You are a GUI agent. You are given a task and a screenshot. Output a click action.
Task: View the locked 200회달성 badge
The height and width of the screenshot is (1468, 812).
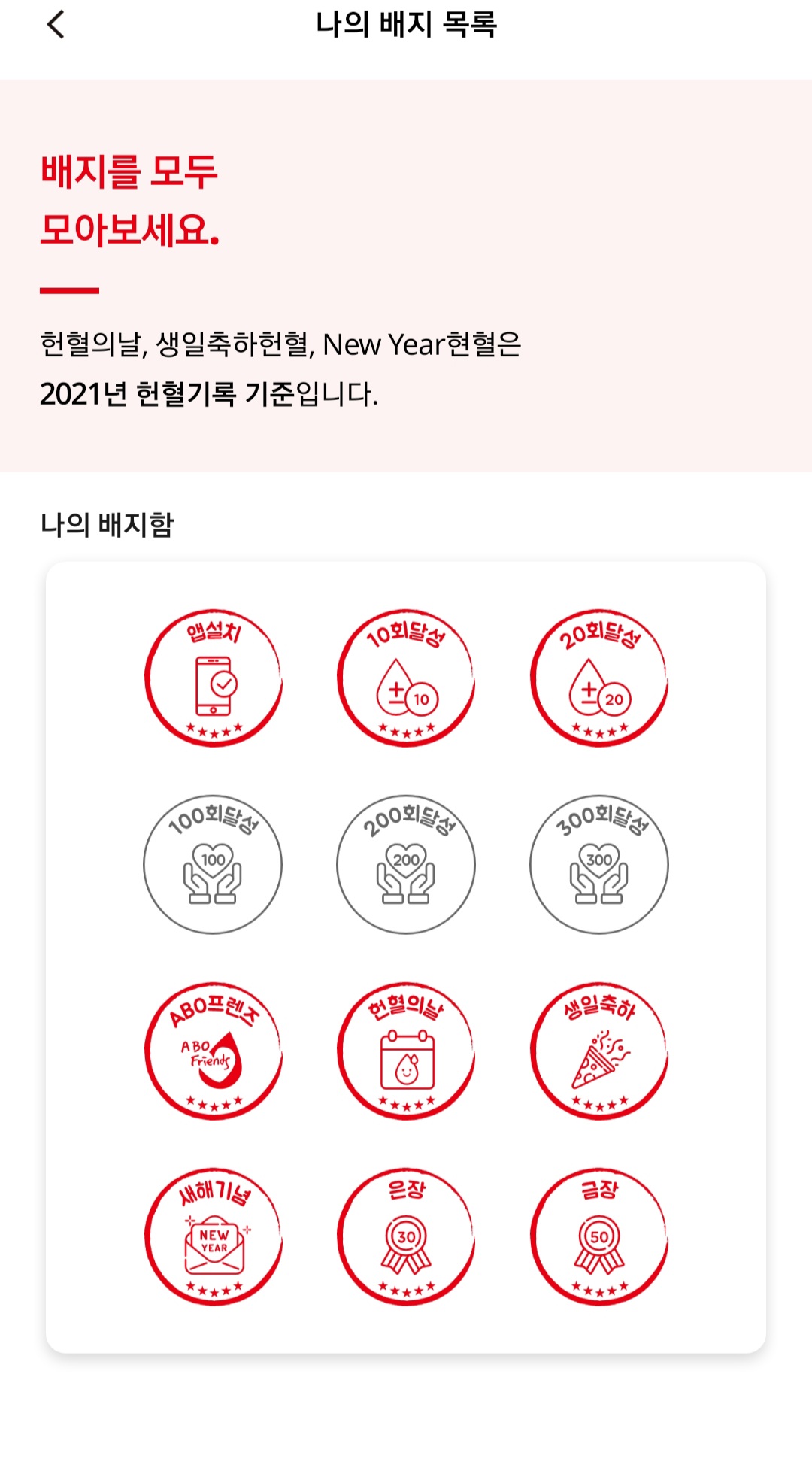(406, 865)
